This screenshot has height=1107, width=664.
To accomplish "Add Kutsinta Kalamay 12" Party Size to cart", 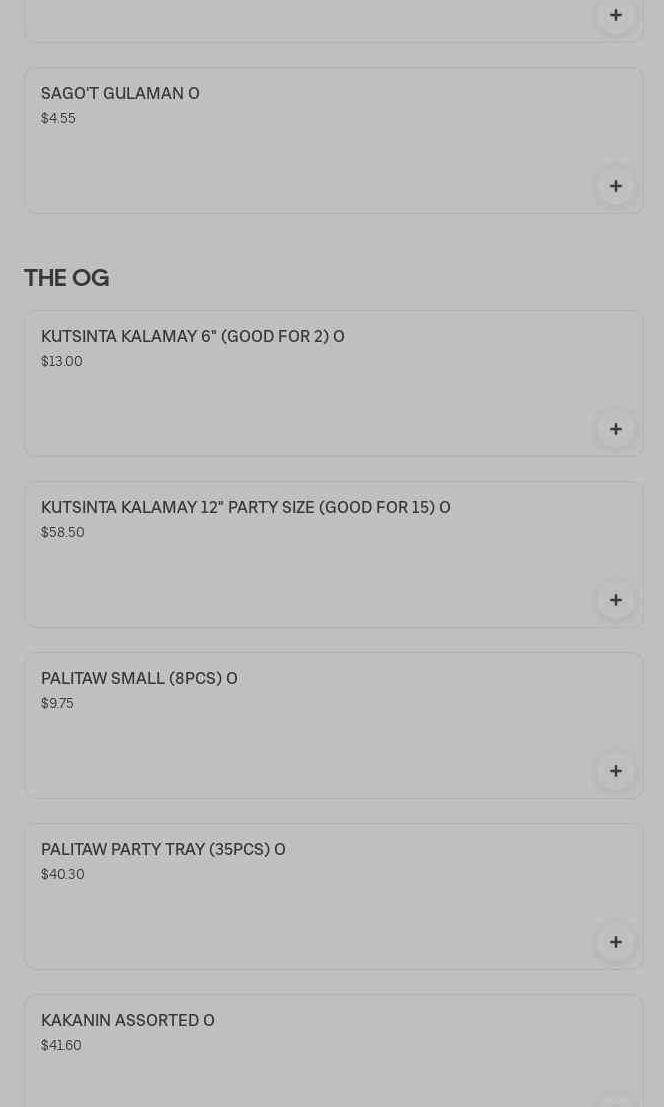I will point(616,600).
